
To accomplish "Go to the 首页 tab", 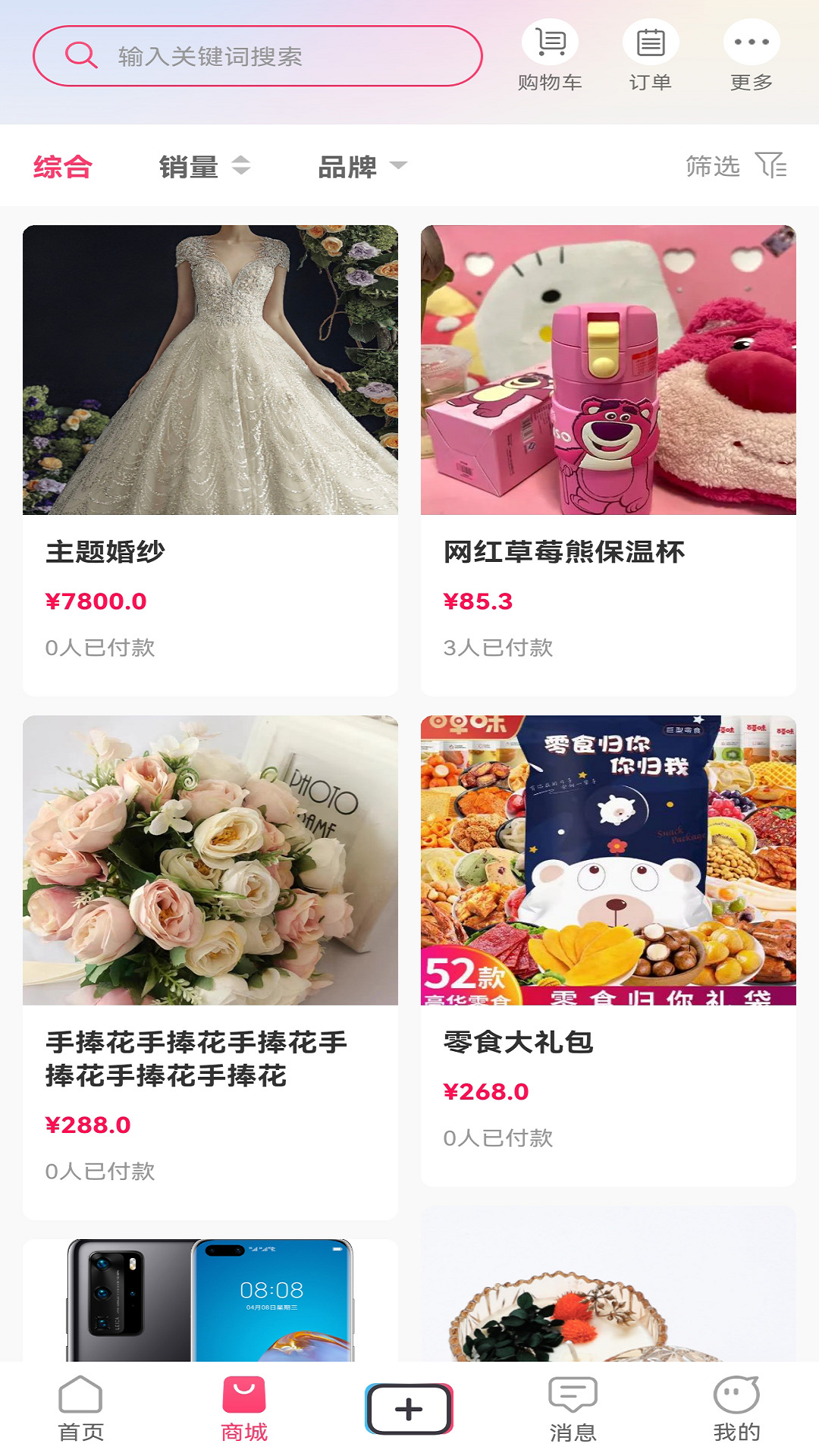I will [80, 1409].
